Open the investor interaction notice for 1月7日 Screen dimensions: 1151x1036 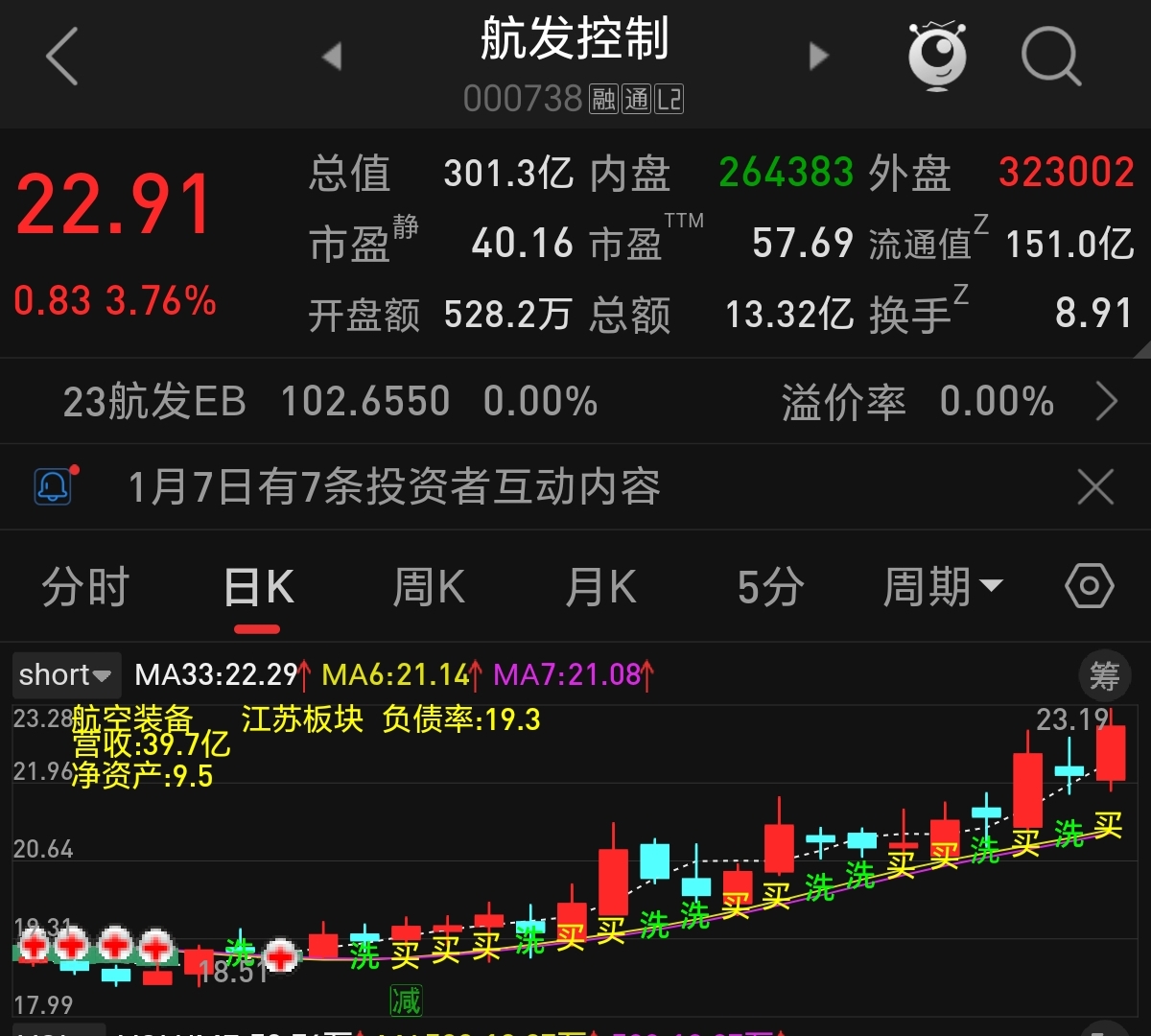(393, 487)
